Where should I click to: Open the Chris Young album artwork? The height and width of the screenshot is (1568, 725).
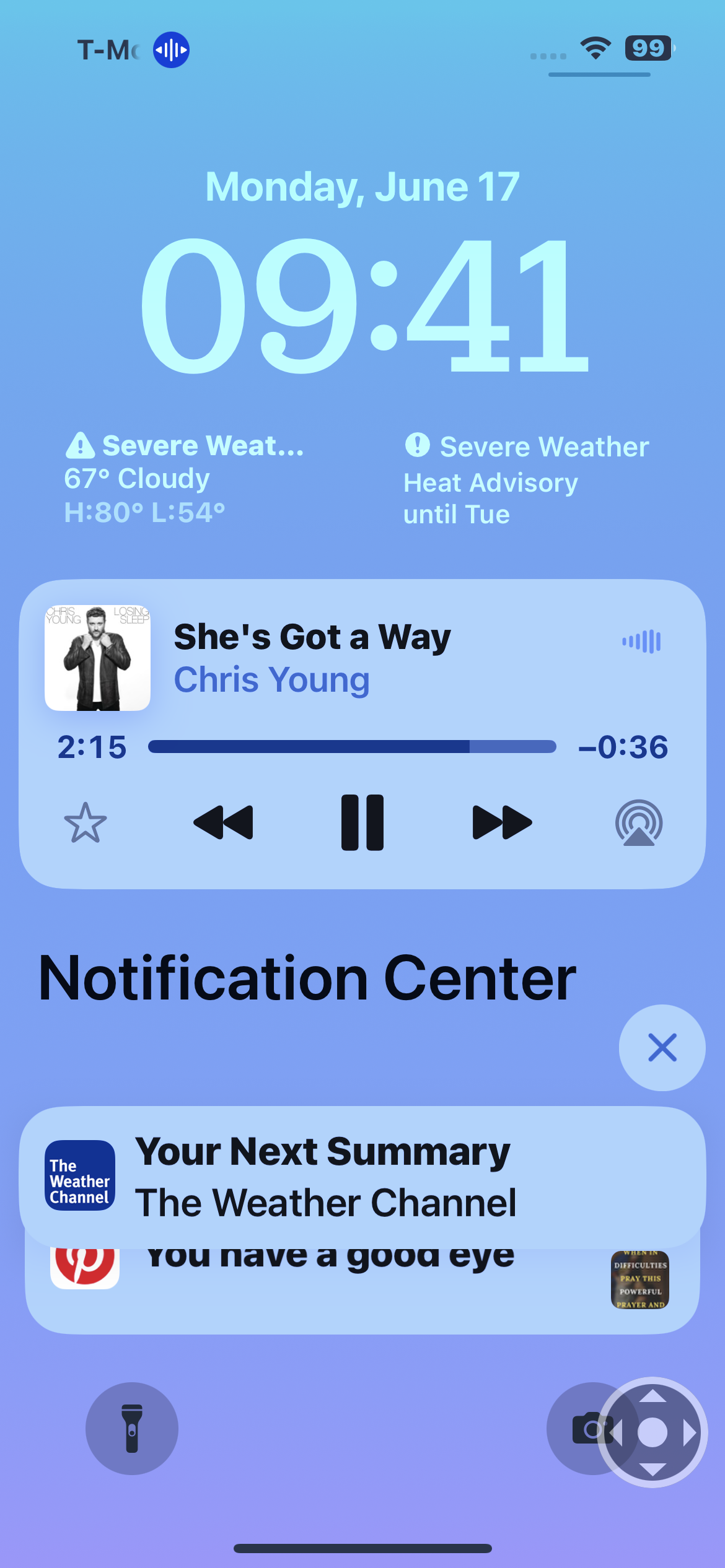click(97, 658)
